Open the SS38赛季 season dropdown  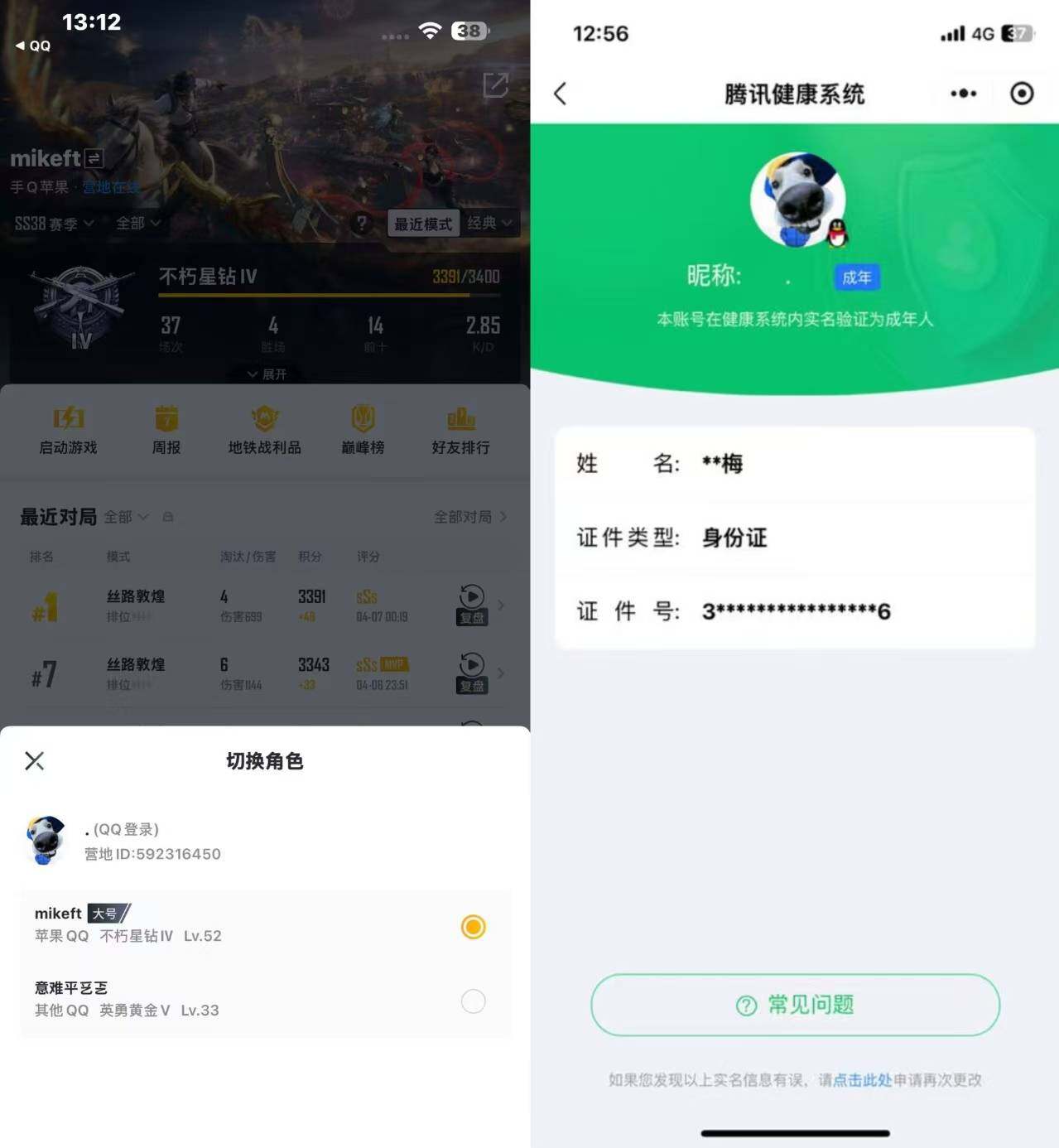pyautogui.click(x=54, y=223)
